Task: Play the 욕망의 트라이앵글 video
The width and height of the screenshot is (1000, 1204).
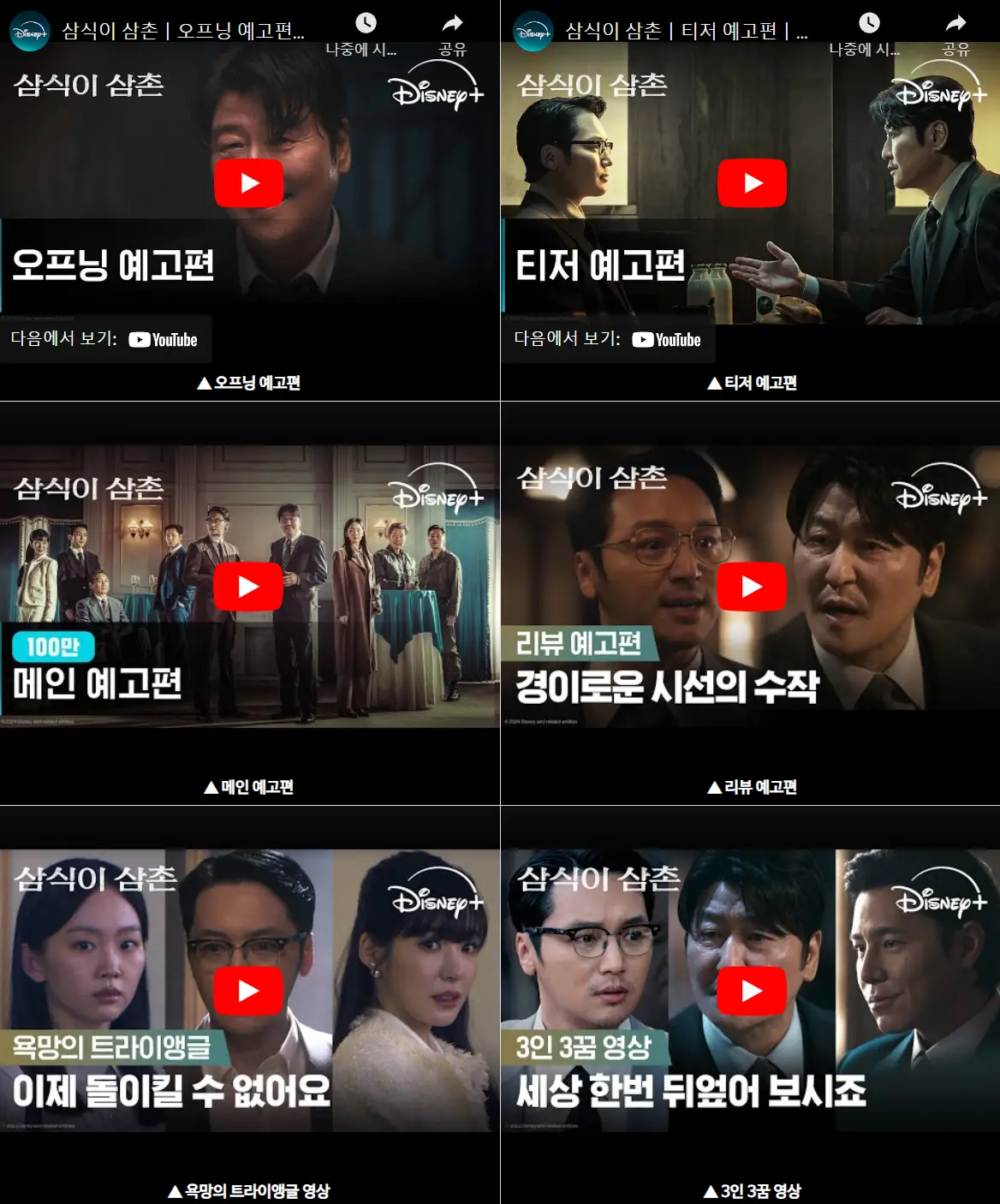Action: pyautogui.click(x=248, y=989)
